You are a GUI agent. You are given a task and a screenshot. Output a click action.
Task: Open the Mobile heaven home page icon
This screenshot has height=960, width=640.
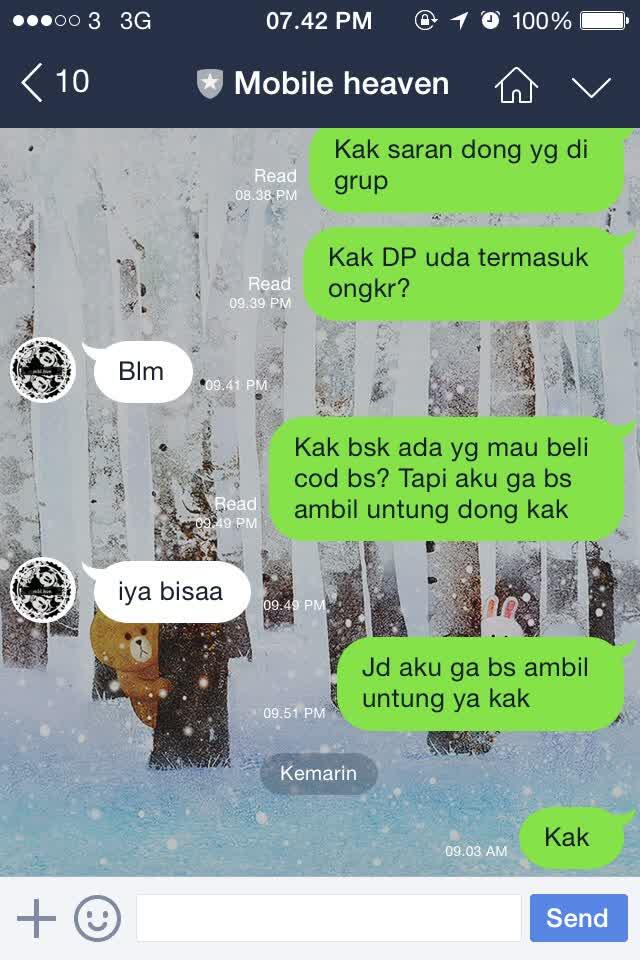coord(516,85)
